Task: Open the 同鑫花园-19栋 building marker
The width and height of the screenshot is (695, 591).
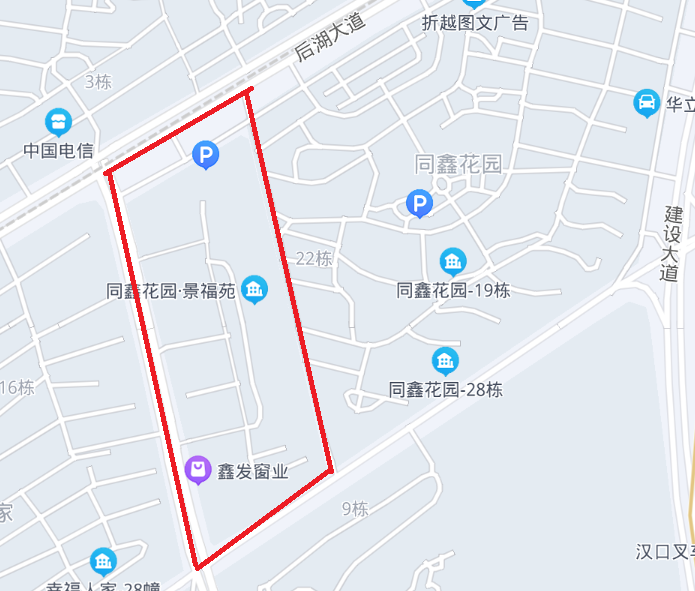Action: pos(453,262)
